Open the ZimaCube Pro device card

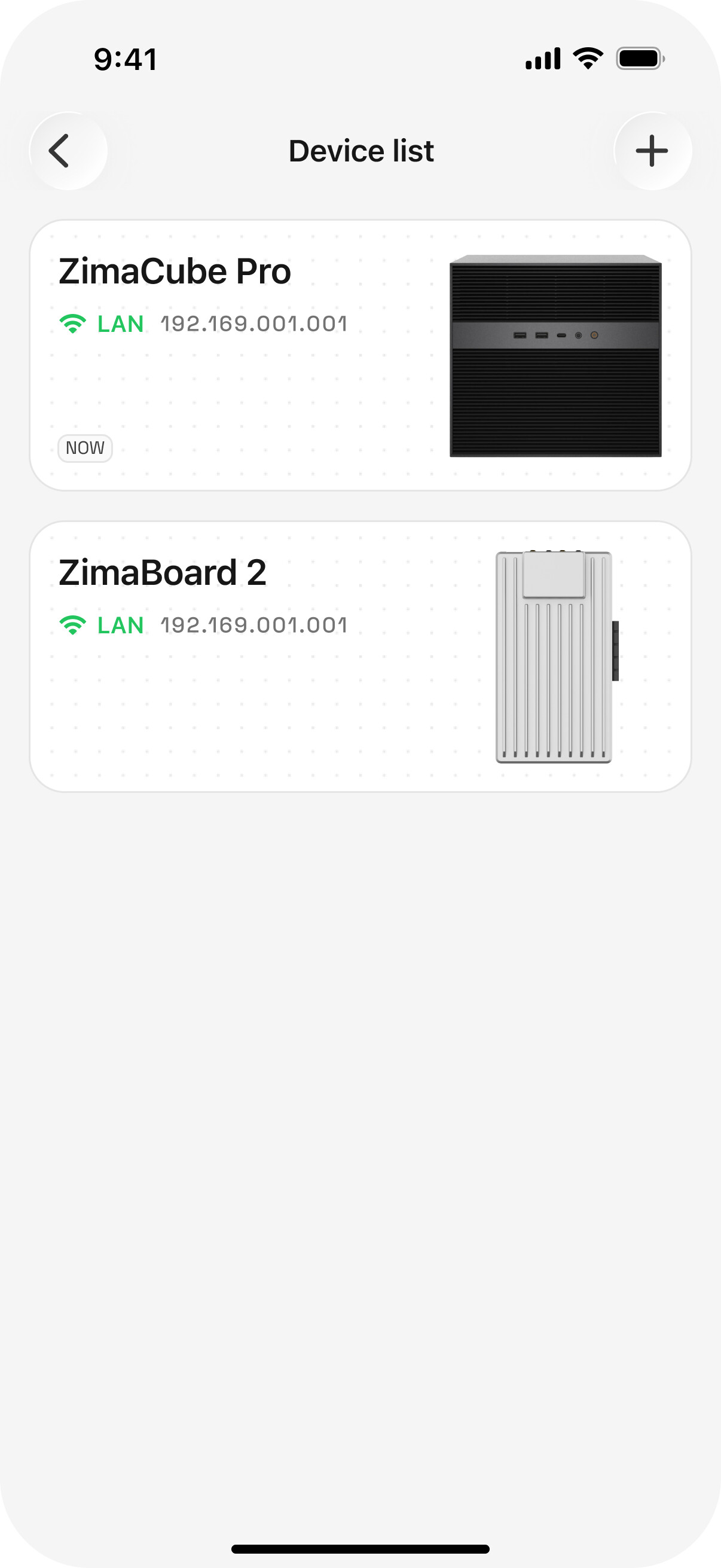click(x=360, y=355)
